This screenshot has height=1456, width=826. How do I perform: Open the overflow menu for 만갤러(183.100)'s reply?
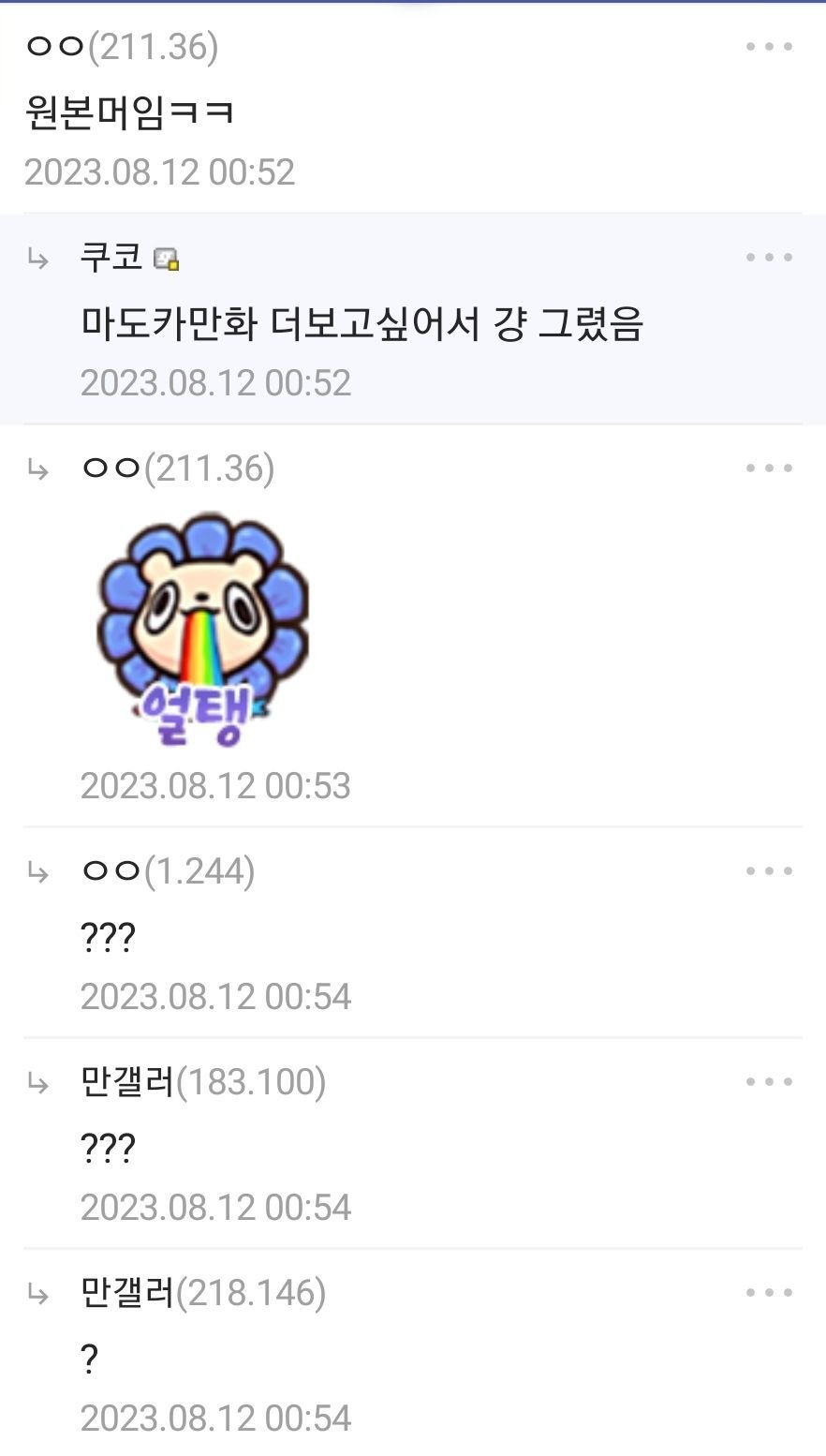click(769, 1082)
